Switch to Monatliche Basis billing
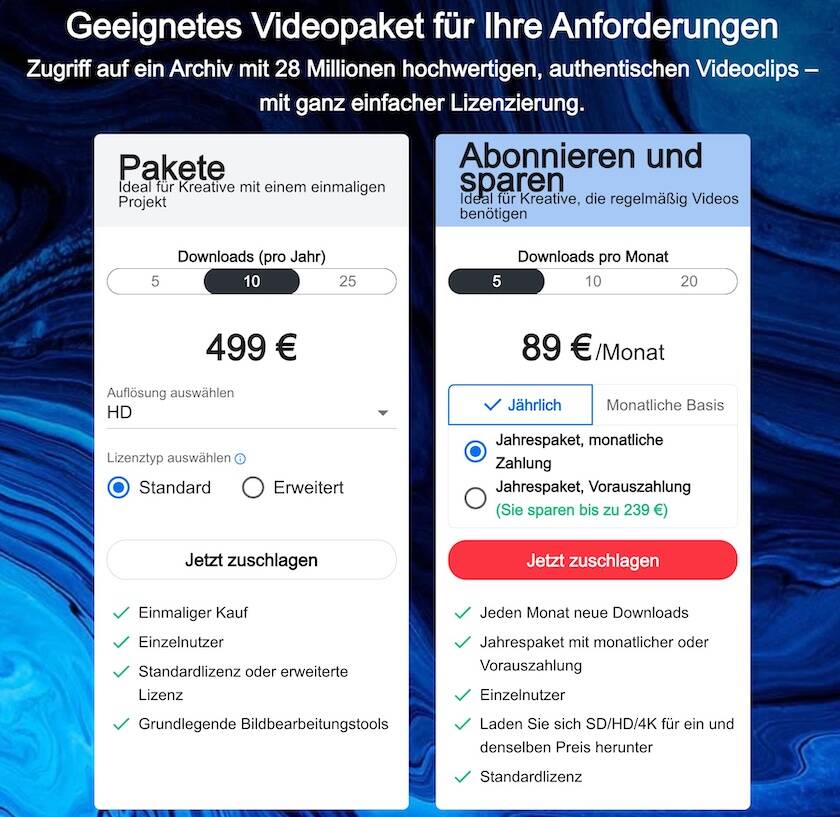The image size is (840, 817). click(x=665, y=405)
